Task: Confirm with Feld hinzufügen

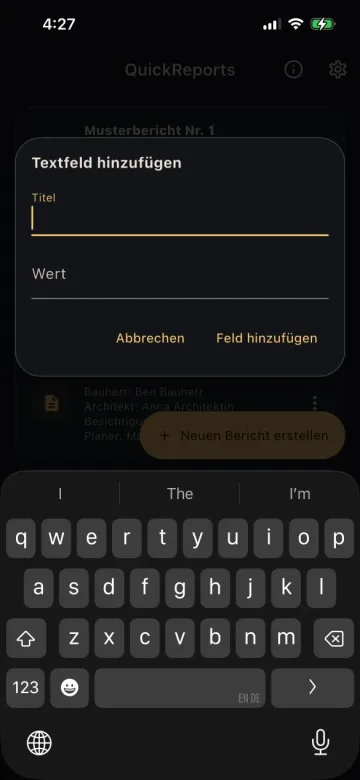Action: pyautogui.click(x=267, y=338)
